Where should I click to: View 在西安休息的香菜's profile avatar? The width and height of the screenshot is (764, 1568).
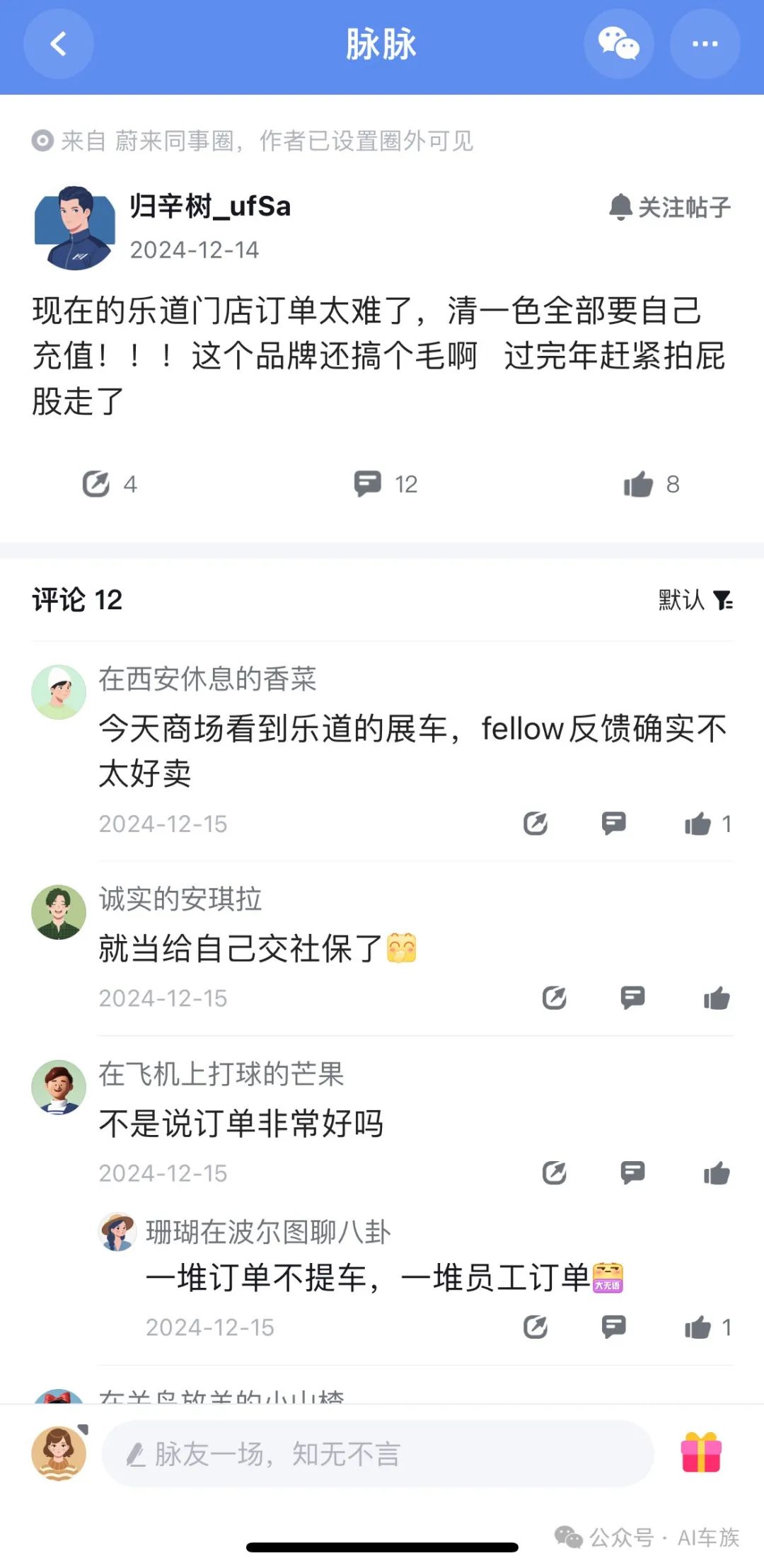coord(59,692)
